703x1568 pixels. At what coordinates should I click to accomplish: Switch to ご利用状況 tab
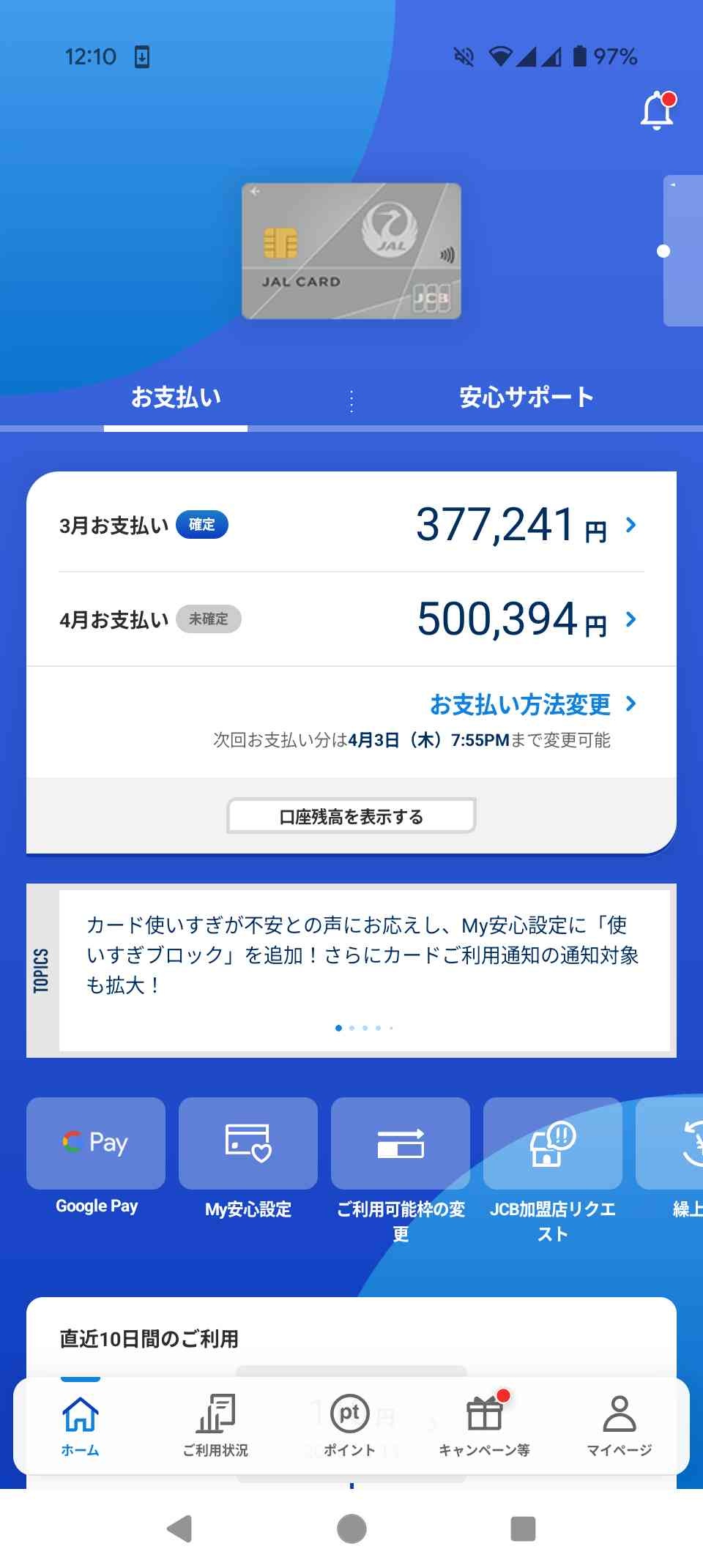pos(215,1425)
